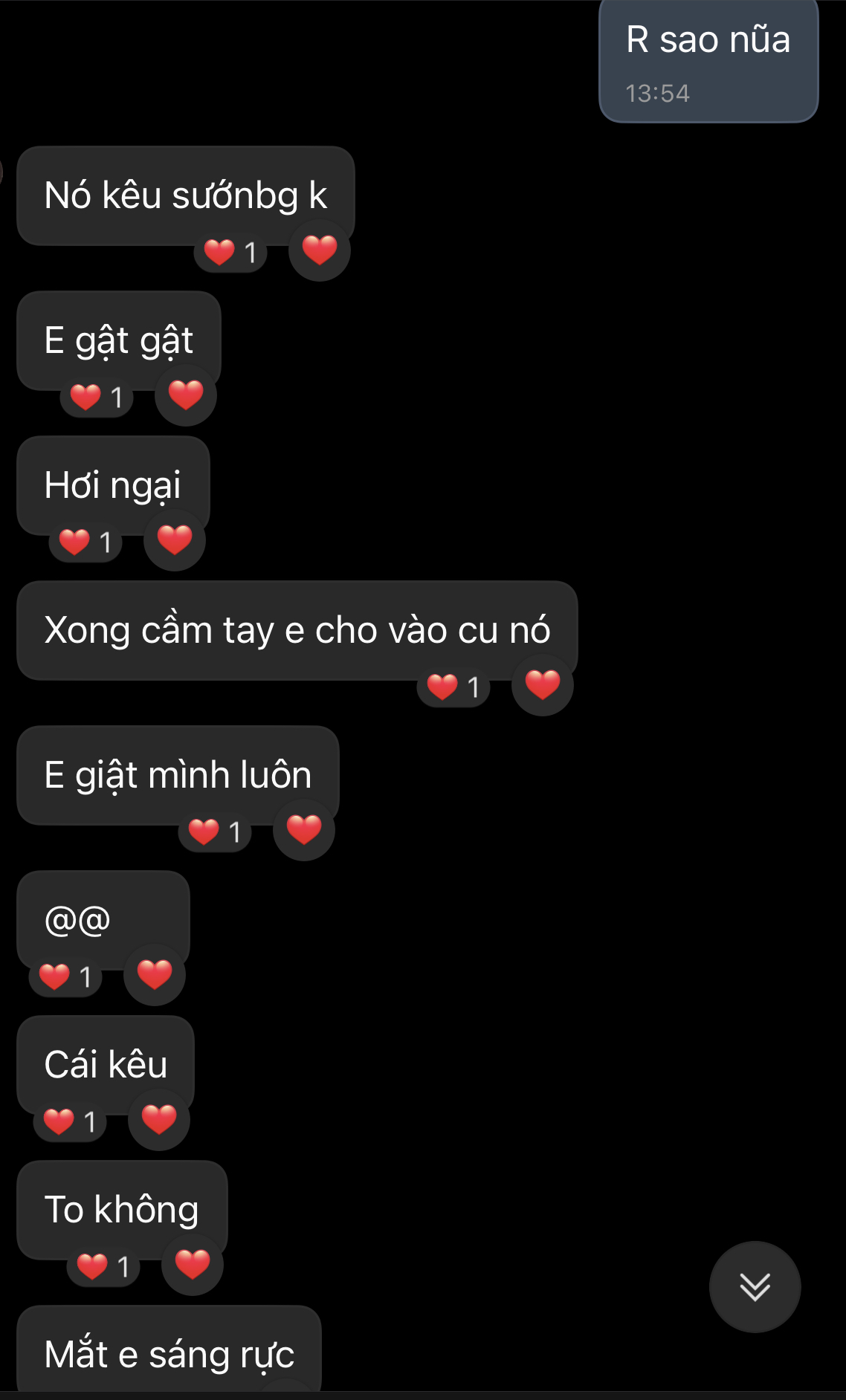Heart the "@@" message

[x=155, y=975]
